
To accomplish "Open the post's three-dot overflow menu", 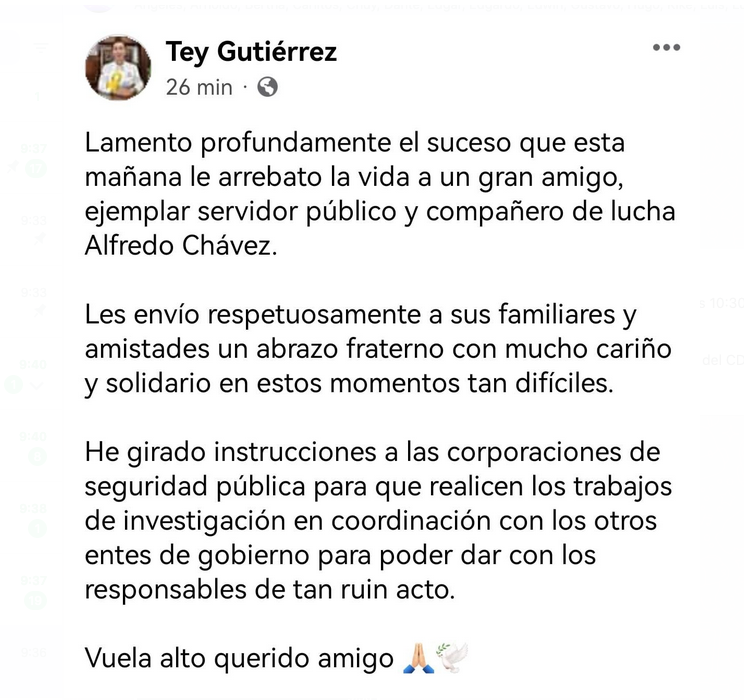I will pos(666,48).
